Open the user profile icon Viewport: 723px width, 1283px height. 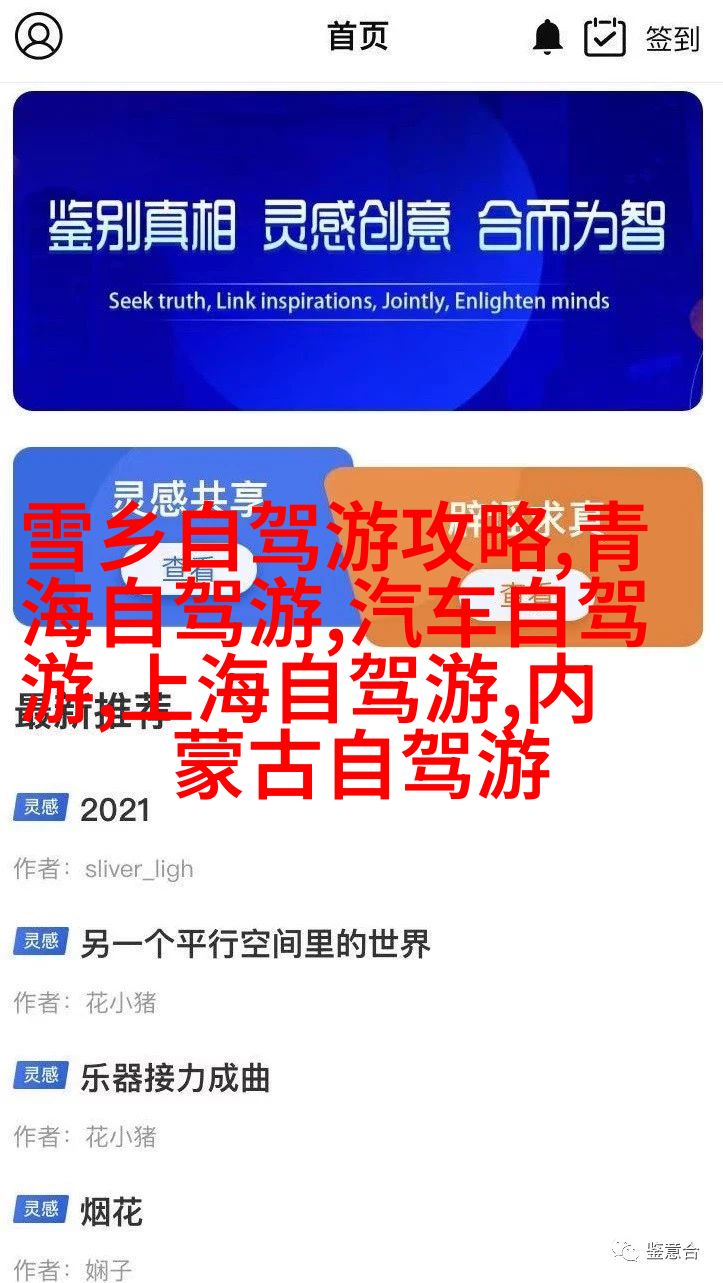tap(39, 38)
